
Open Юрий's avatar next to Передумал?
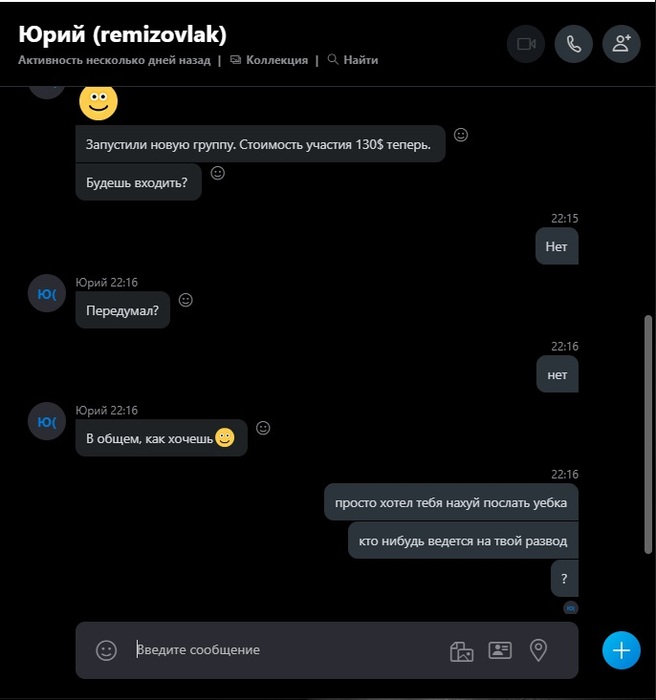tap(46, 294)
